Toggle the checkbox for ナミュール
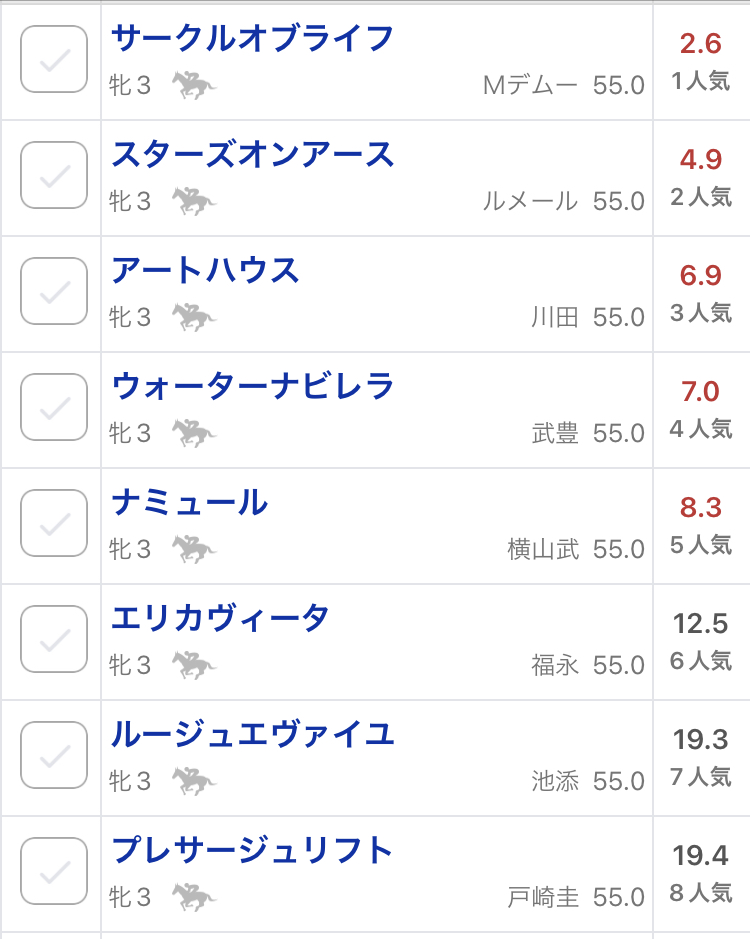This screenshot has height=939, width=750. coord(54,523)
